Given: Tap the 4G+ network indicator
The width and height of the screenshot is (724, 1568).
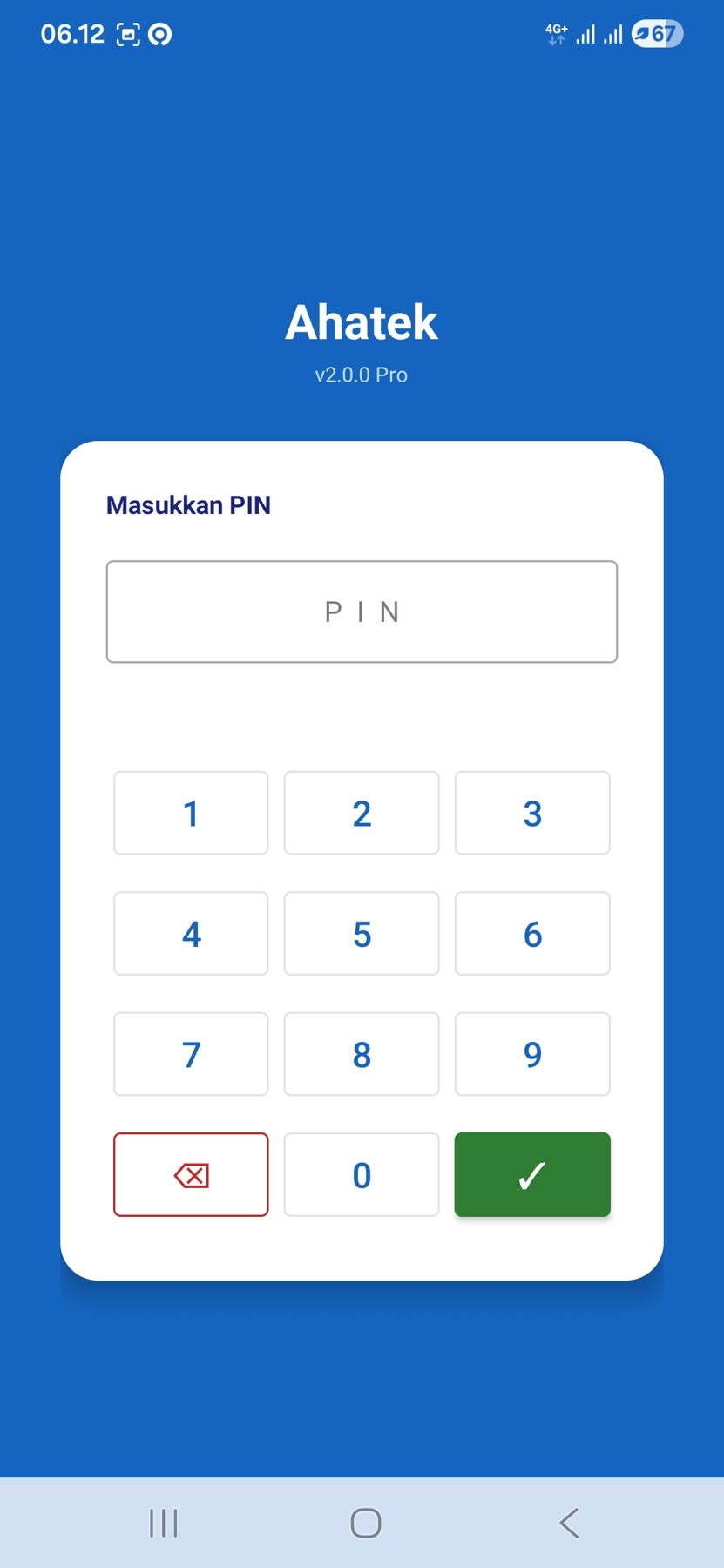Looking at the screenshot, I should click(555, 34).
